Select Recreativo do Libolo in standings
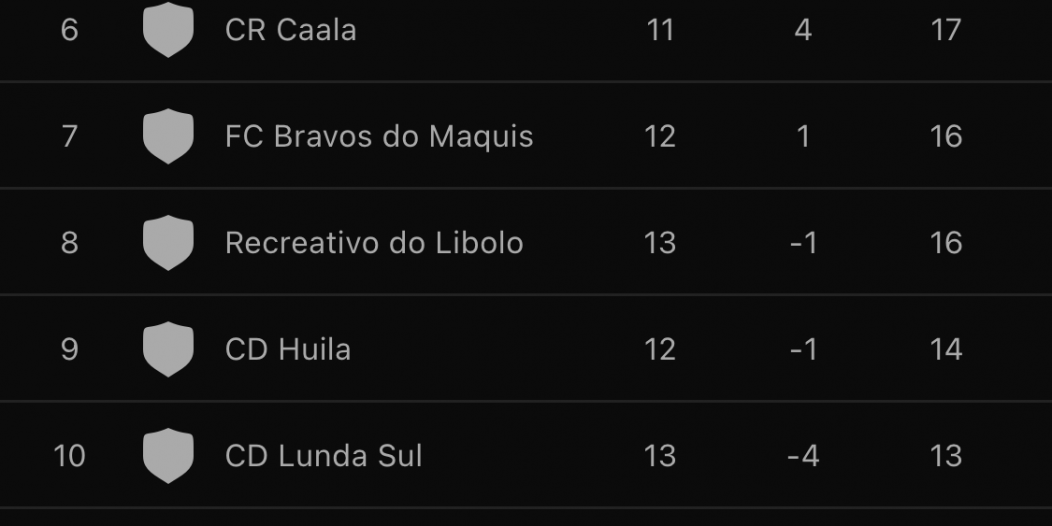The height and width of the screenshot is (526, 1052). [x=374, y=243]
